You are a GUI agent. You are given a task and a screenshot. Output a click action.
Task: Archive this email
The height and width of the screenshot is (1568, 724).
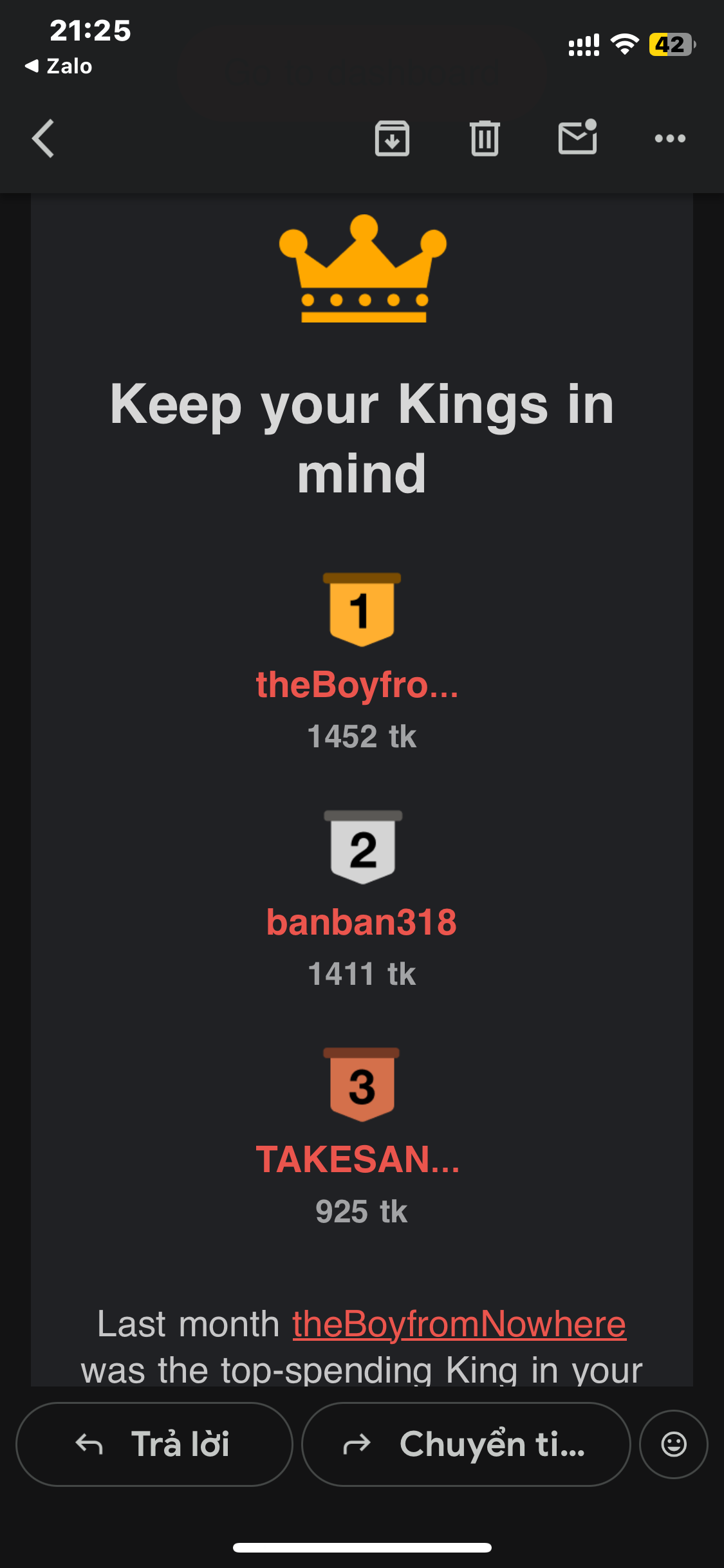tap(392, 138)
